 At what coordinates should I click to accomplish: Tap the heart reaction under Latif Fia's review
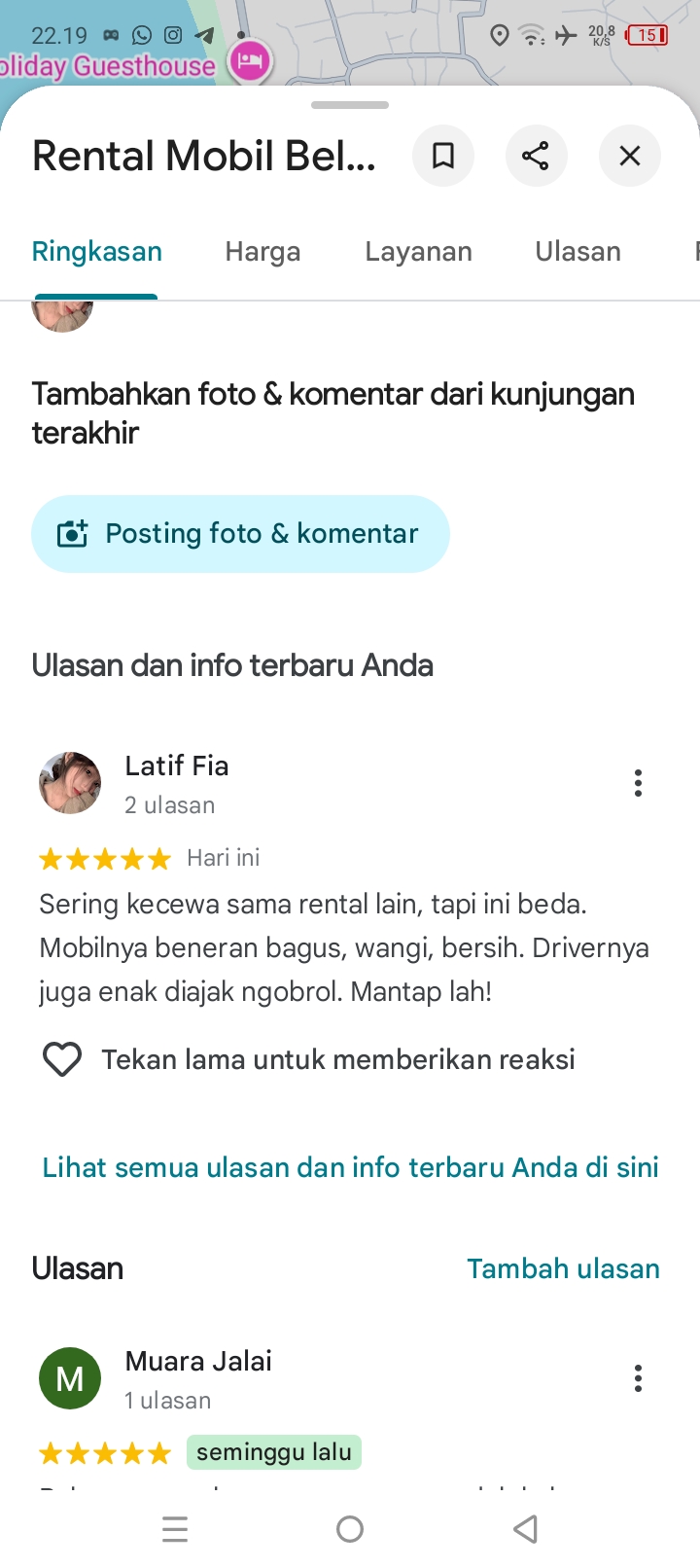[x=62, y=1059]
